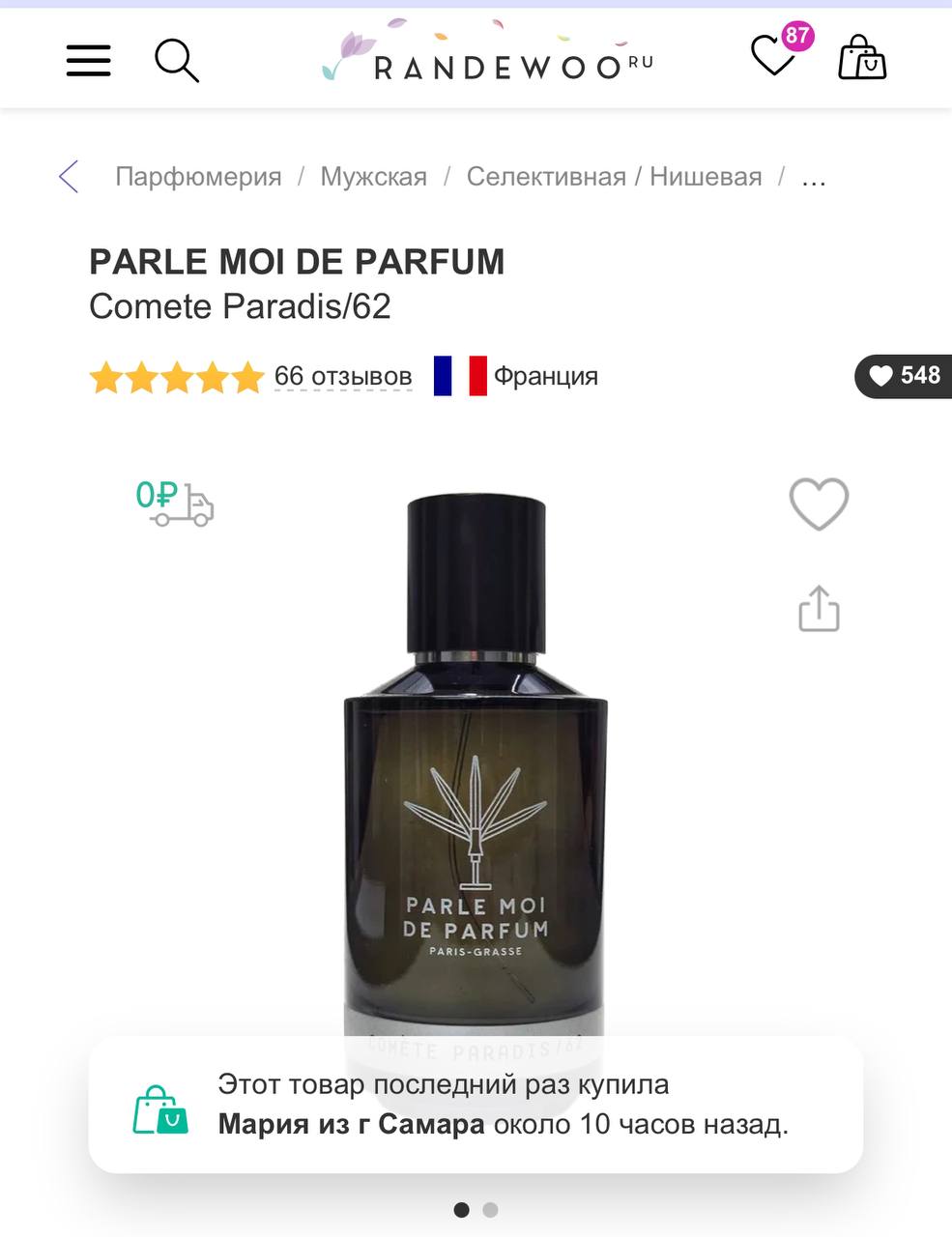Go back via breadcrumb arrow
952x1237 pixels.
[x=69, y=177]
